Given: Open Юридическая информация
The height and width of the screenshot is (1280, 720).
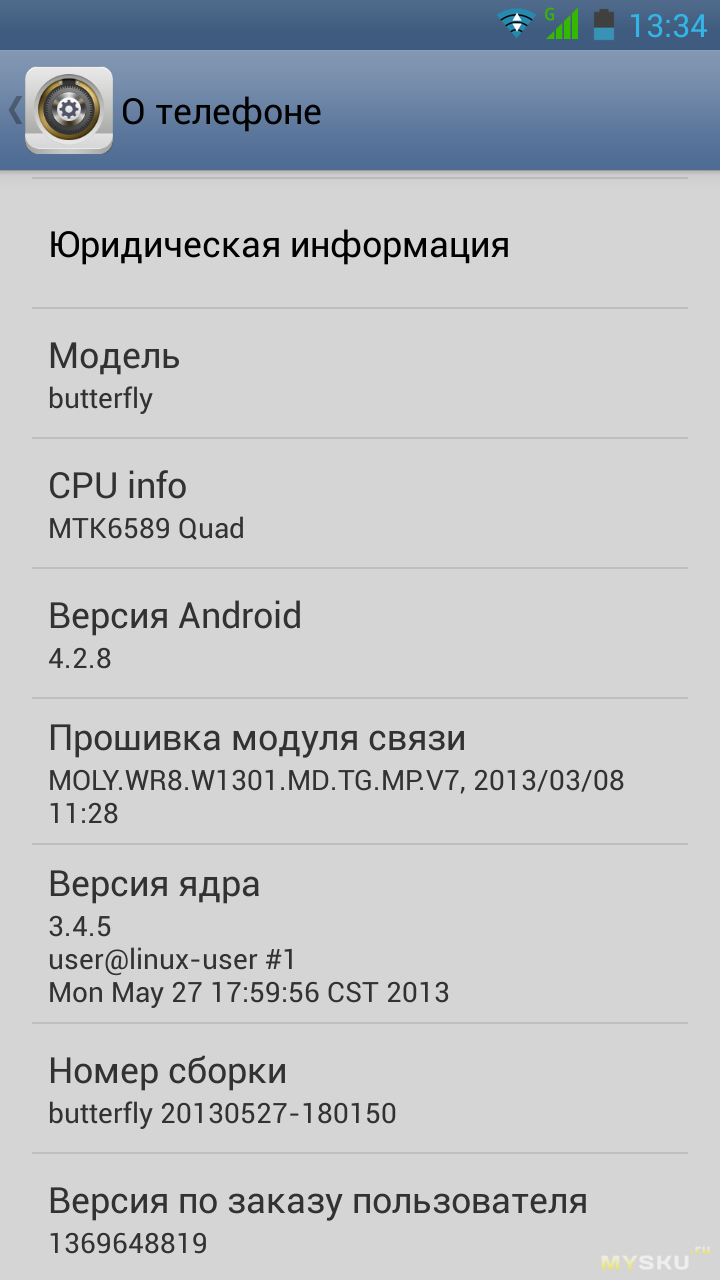Looking at the screenshot, I should point(360,244).
